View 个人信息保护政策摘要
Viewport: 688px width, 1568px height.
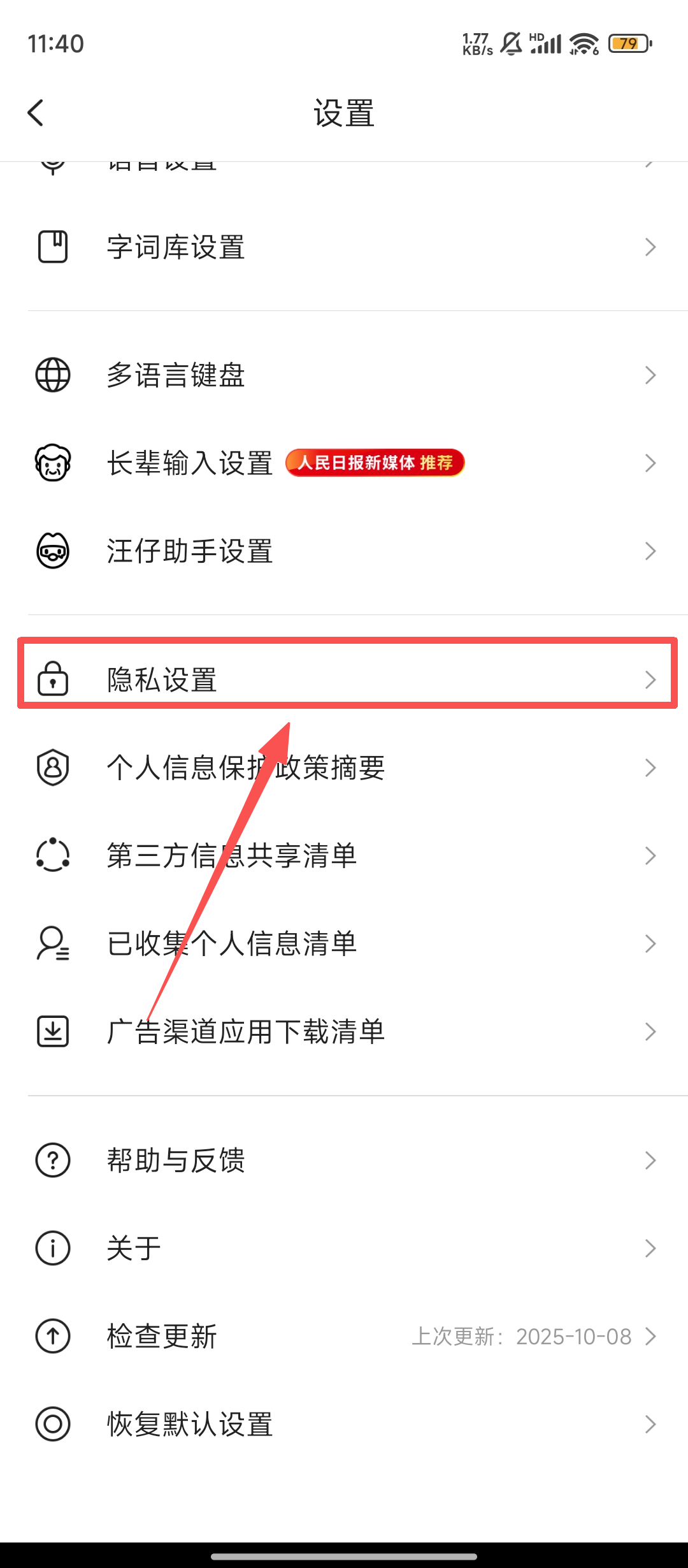[x=344, y=767]
